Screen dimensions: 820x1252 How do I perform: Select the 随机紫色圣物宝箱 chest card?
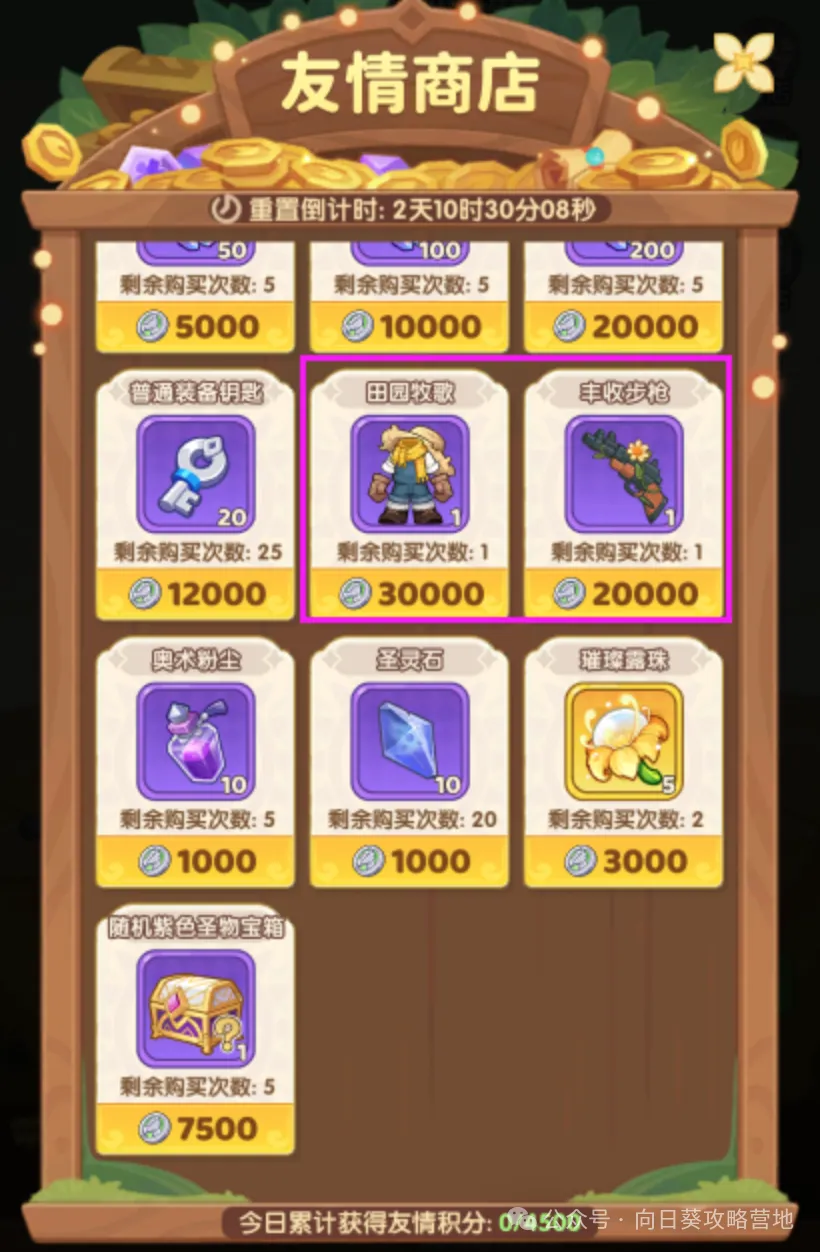[195, 1008]
